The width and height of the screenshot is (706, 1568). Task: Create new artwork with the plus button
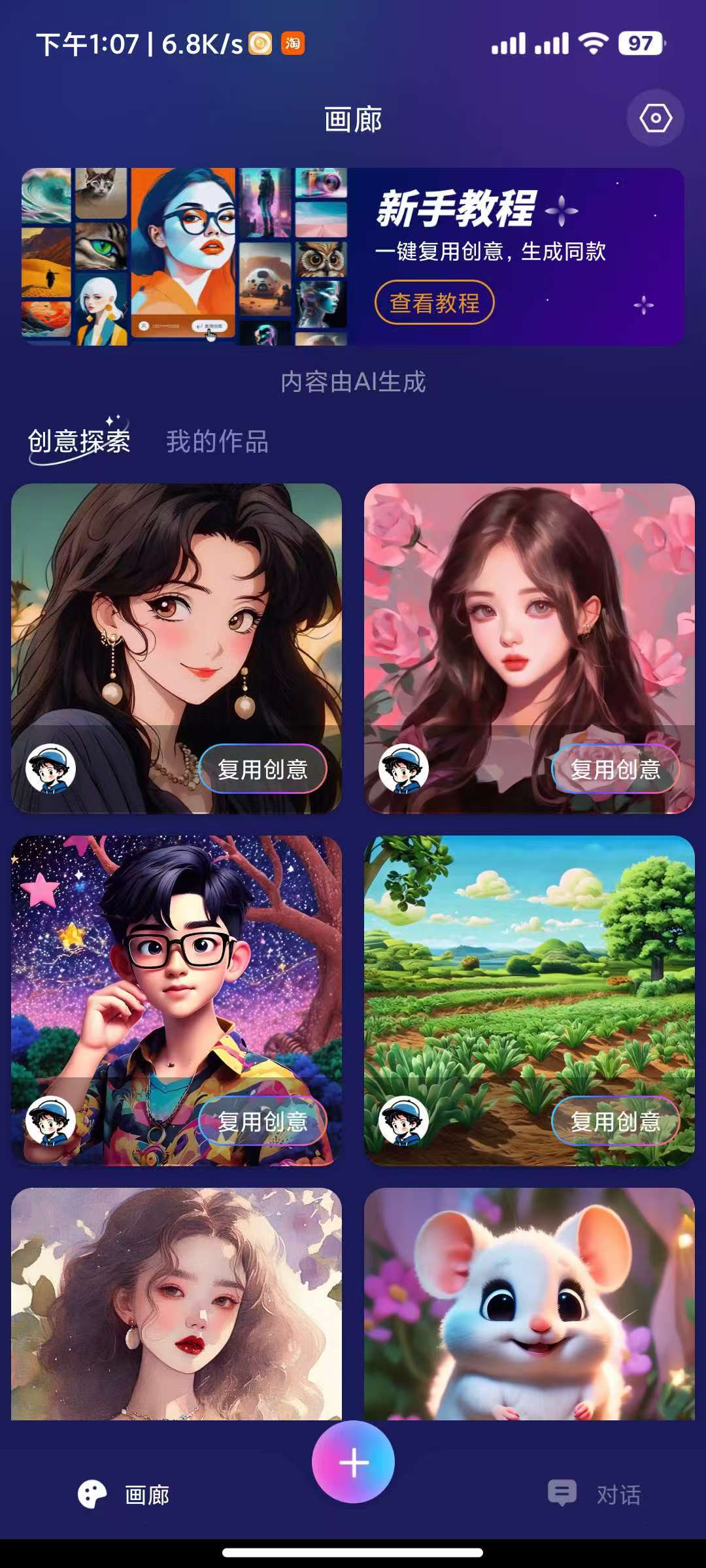[x=353, y=1462]
